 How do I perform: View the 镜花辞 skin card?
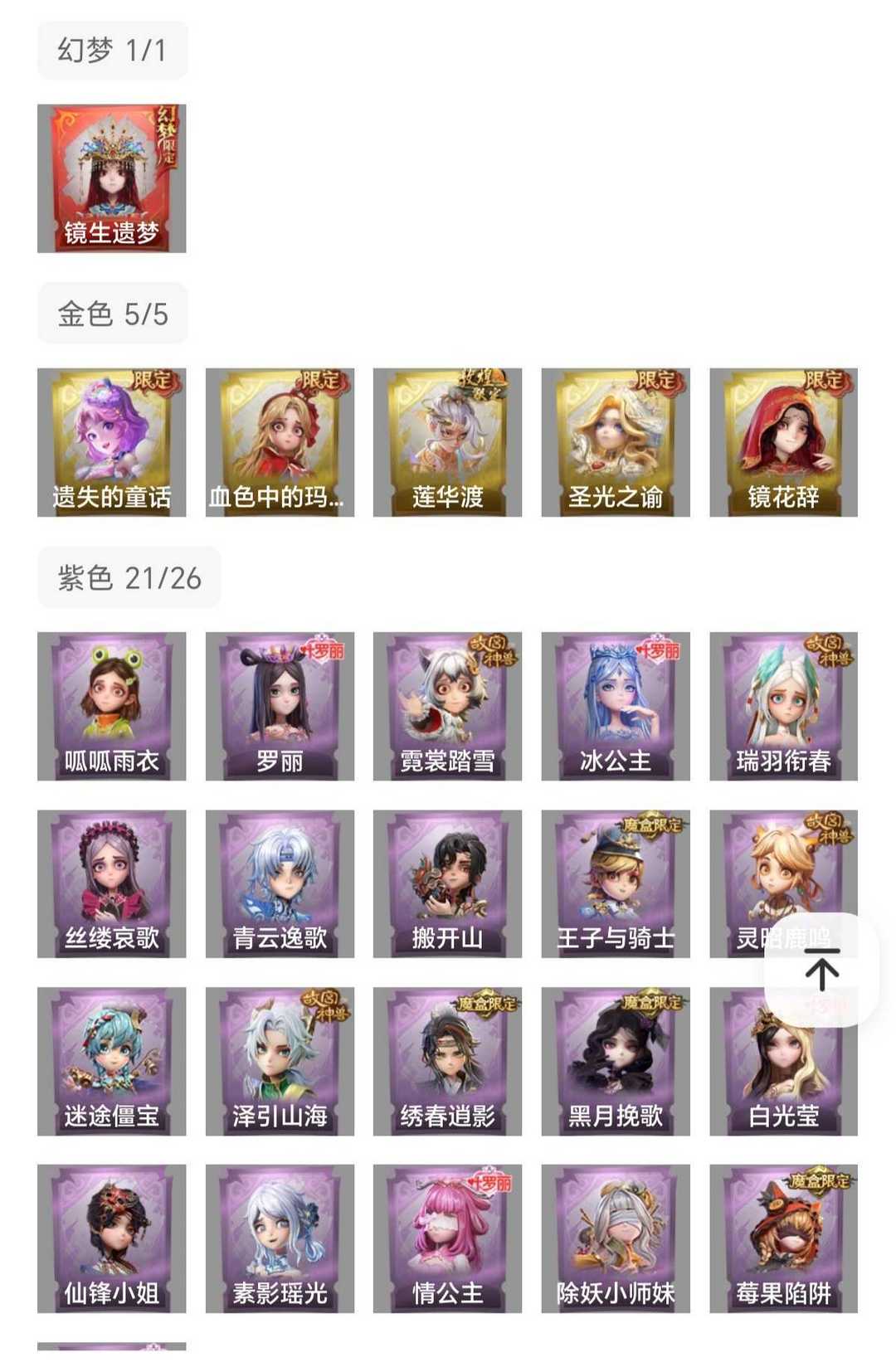point(783,442)
